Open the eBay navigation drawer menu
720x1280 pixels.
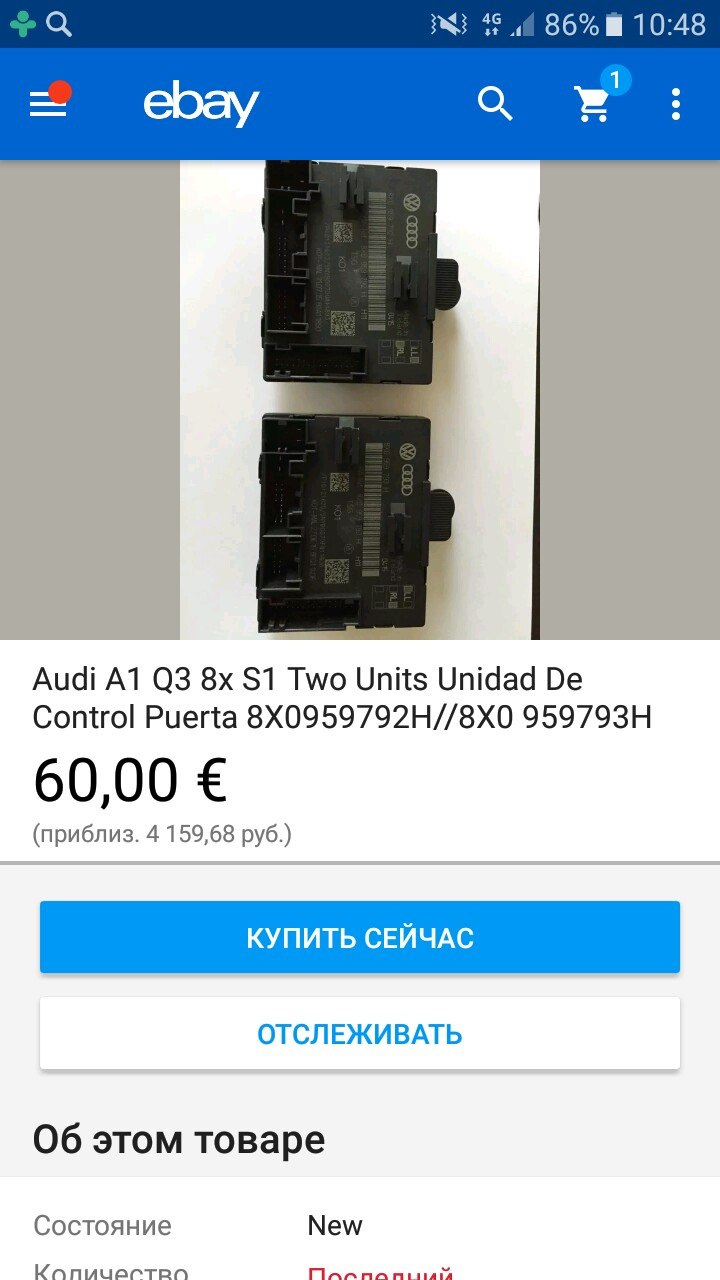click(x=47, y=104)
